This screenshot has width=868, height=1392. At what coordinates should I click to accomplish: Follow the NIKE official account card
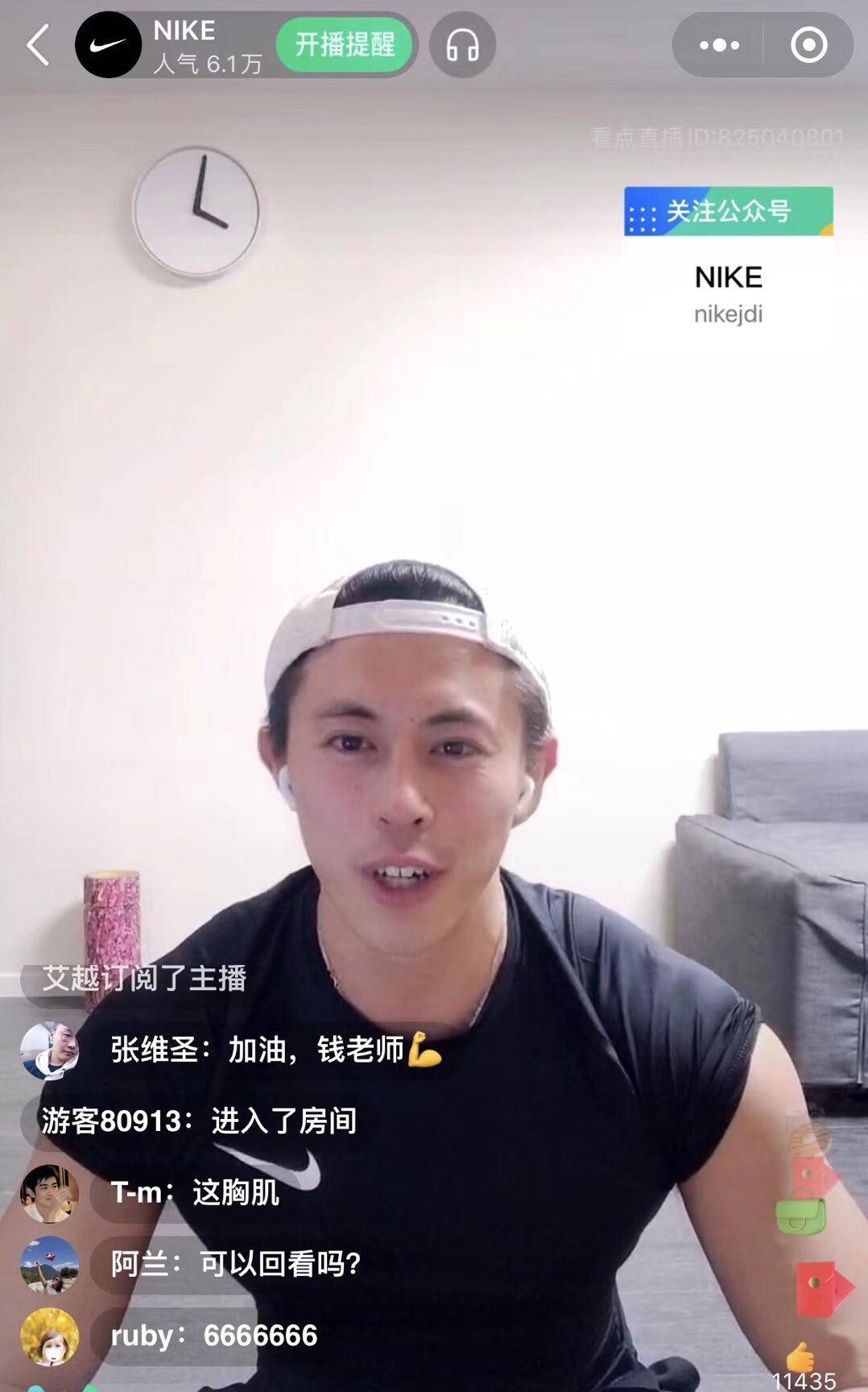coord(728,212)
